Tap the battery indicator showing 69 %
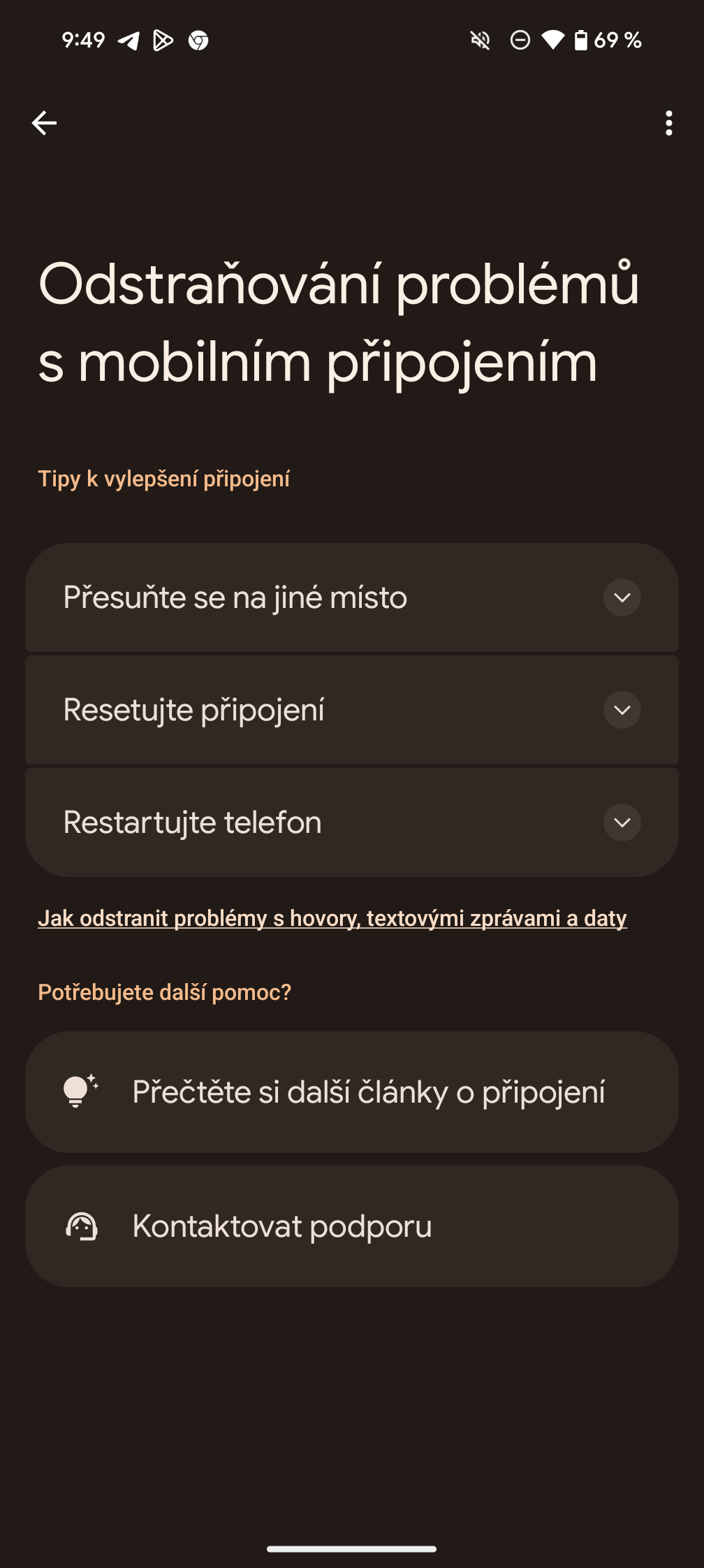This screenshot has width=704, height=1568. coord(602,40)
